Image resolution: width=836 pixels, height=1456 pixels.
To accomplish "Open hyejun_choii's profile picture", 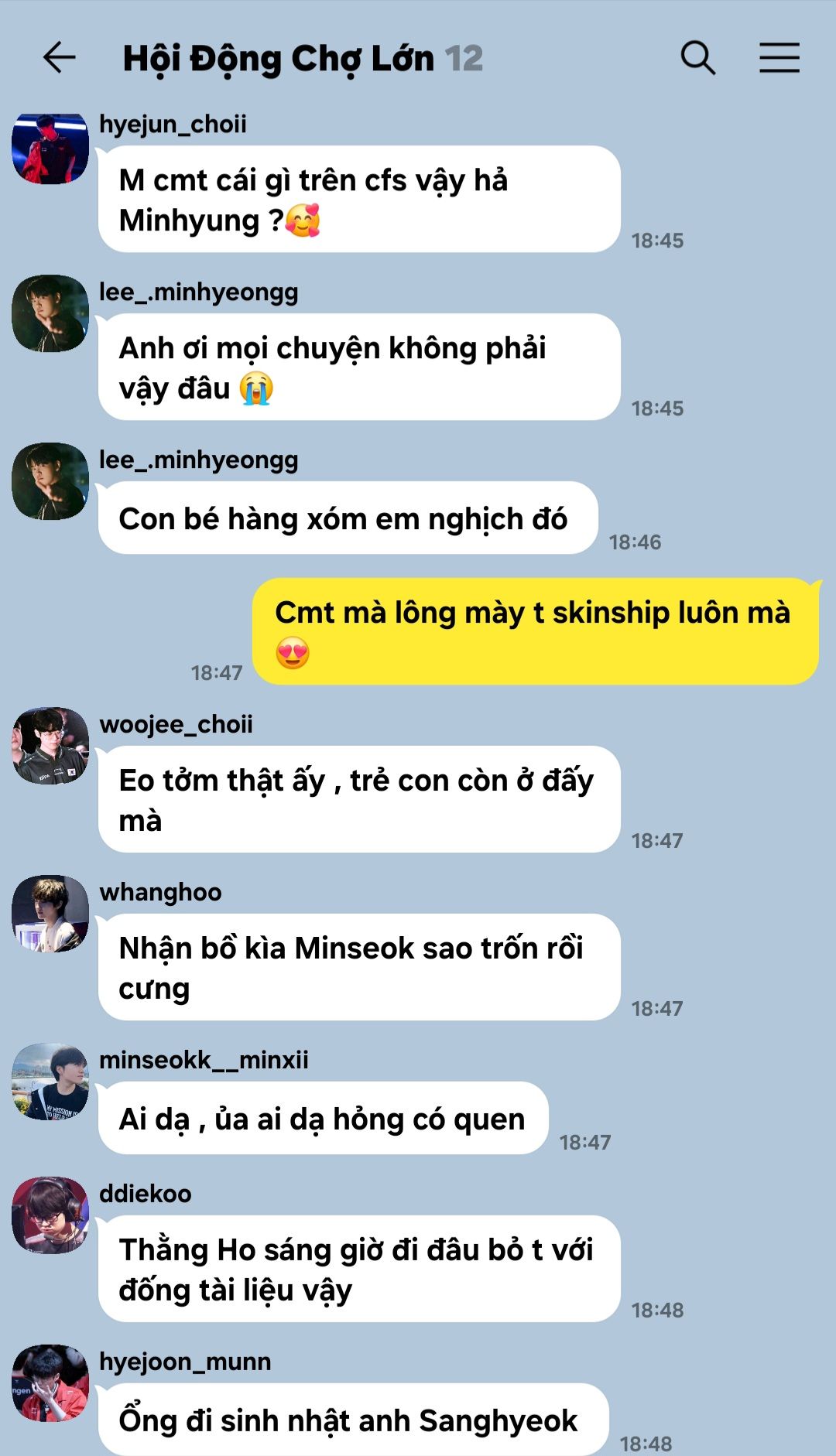I will (x=50, y=149).
